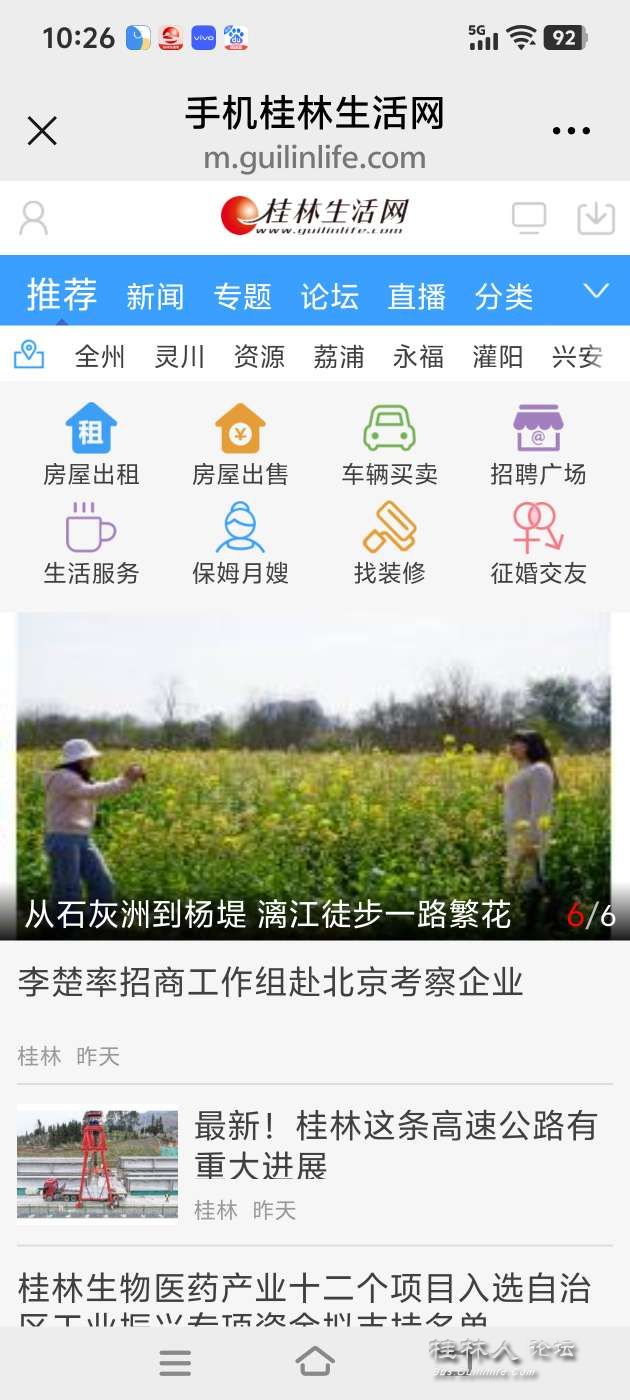
Task: Open the 桂林这条高速公路有重大进展 article
Action: (395, 1145)
